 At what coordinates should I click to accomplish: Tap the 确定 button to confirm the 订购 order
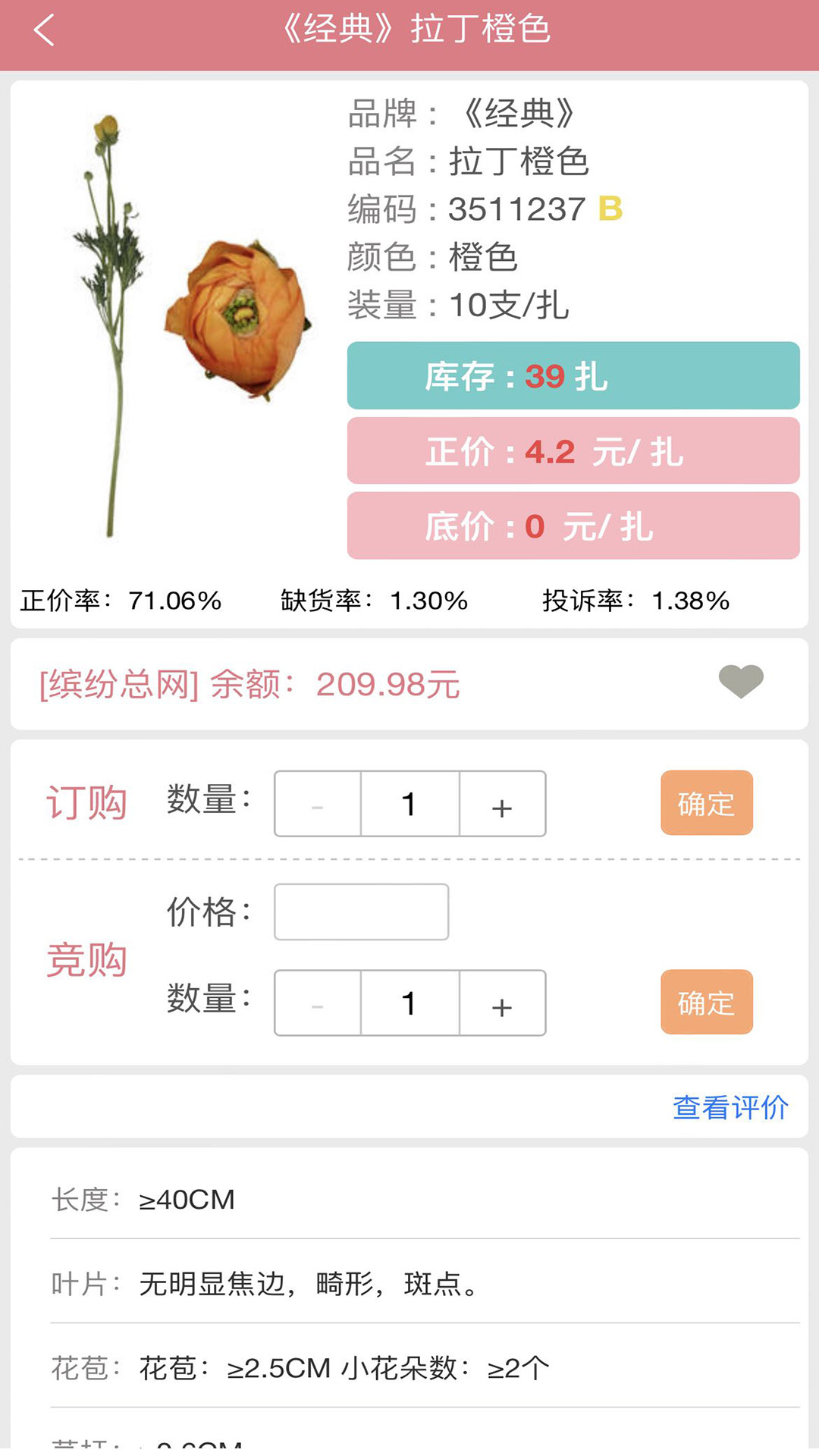(707, 803)
